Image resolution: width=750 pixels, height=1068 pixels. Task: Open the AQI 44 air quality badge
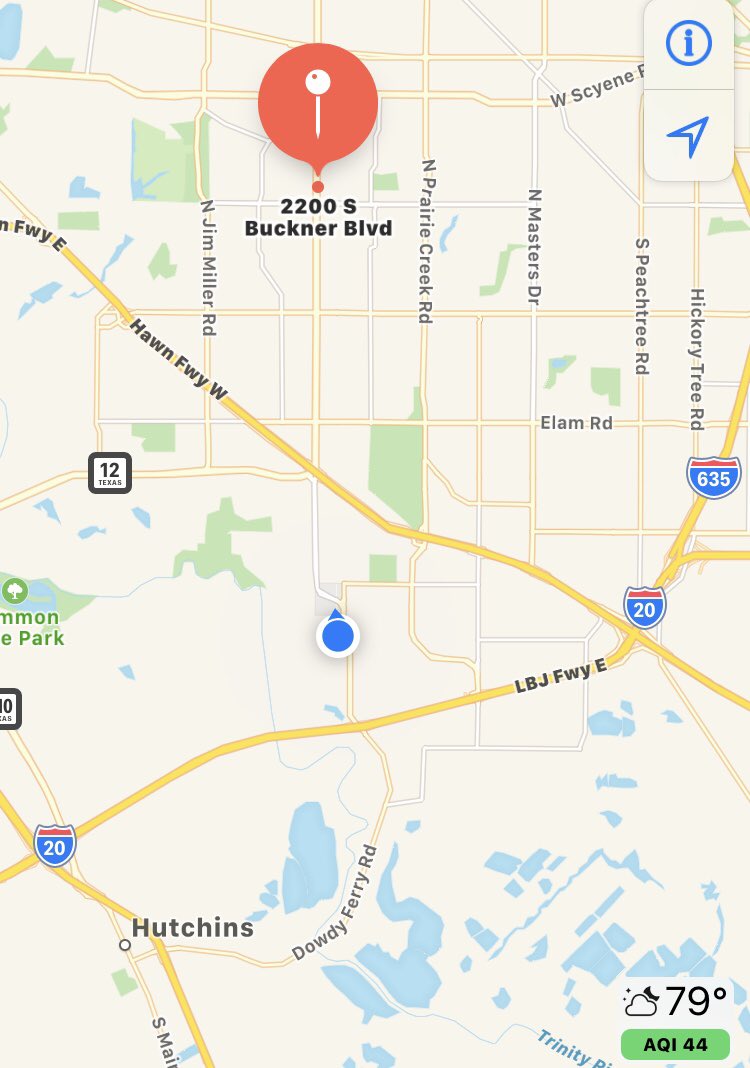(676, 1045)
